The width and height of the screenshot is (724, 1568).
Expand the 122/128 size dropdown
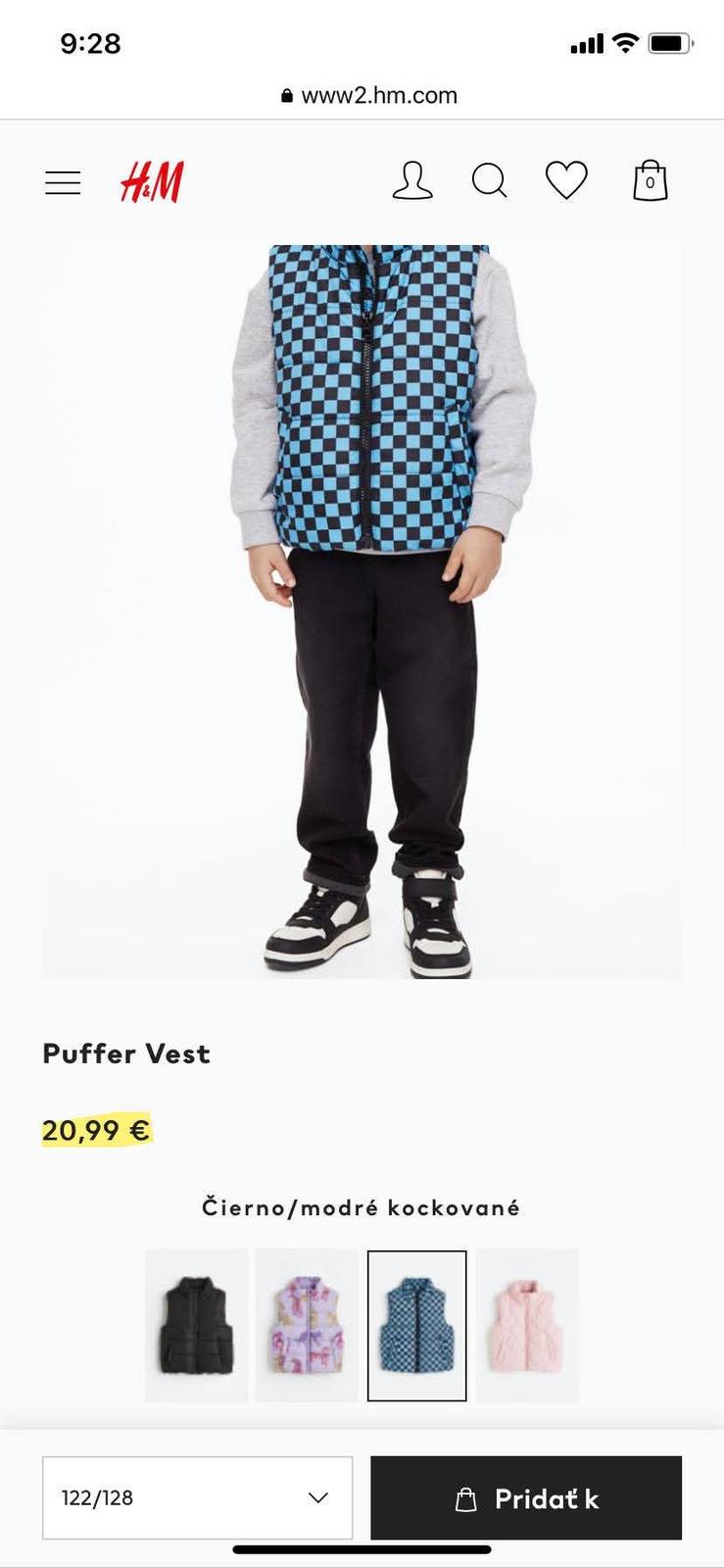(x=197, y=1497)
